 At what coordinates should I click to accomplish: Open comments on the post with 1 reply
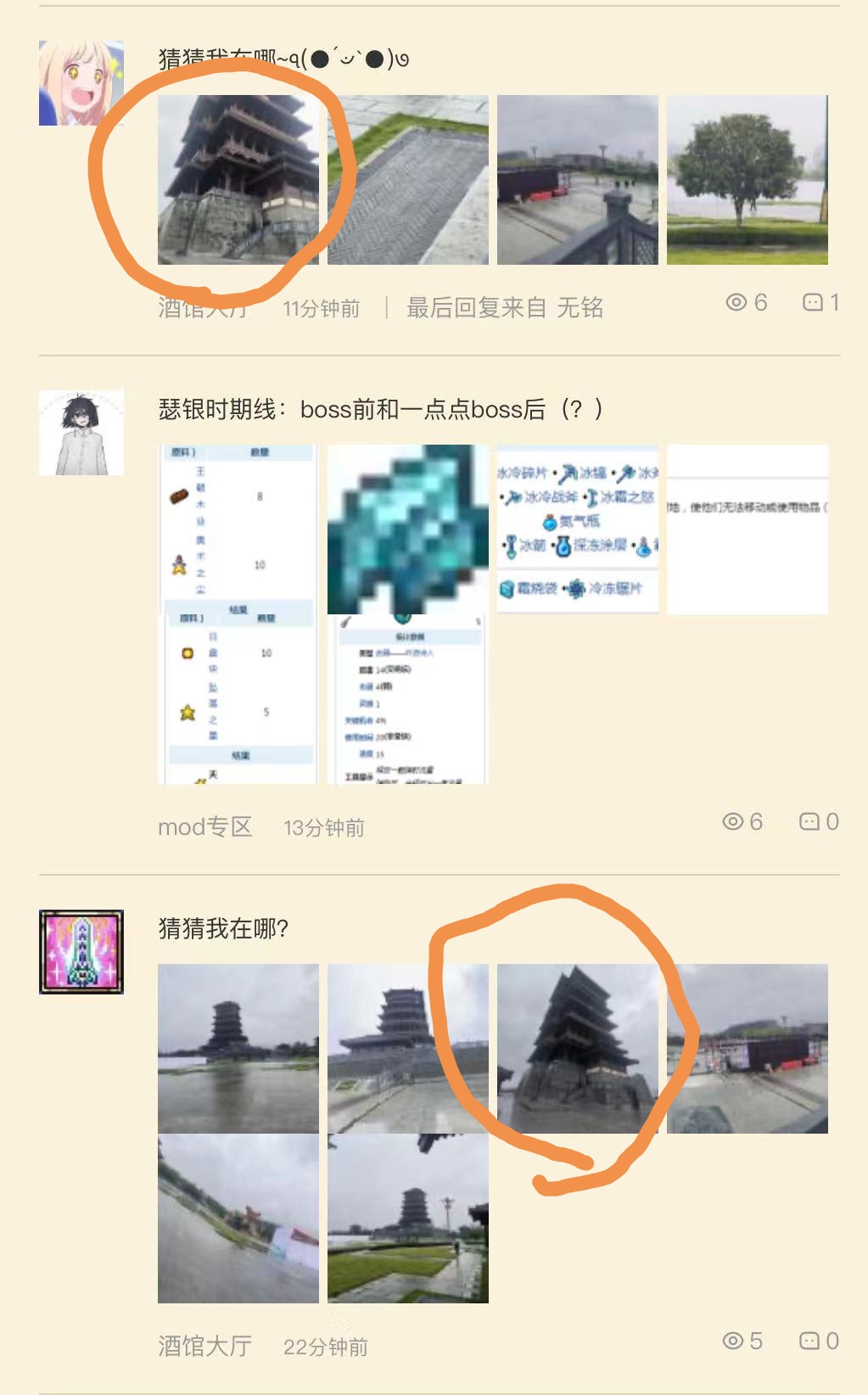pyautogui.click(x=820, y=303)
